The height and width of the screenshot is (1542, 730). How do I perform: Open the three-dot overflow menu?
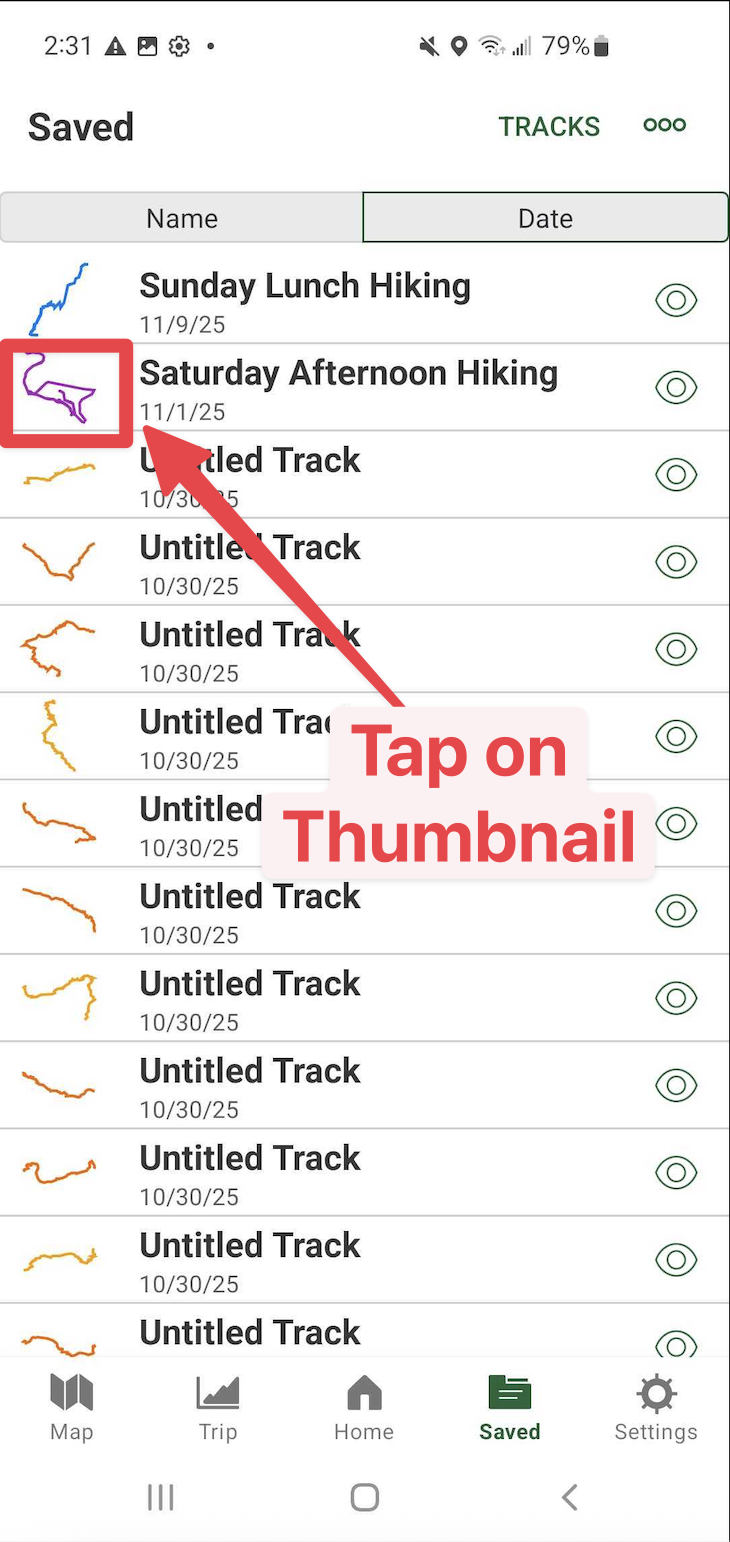click(664, 125)
